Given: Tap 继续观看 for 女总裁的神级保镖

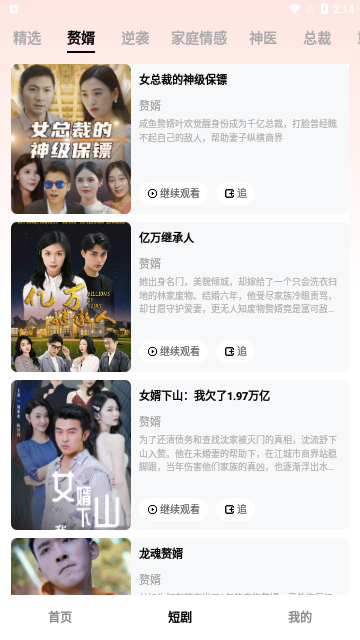Looking at the screenshot, I should point(173,193).
